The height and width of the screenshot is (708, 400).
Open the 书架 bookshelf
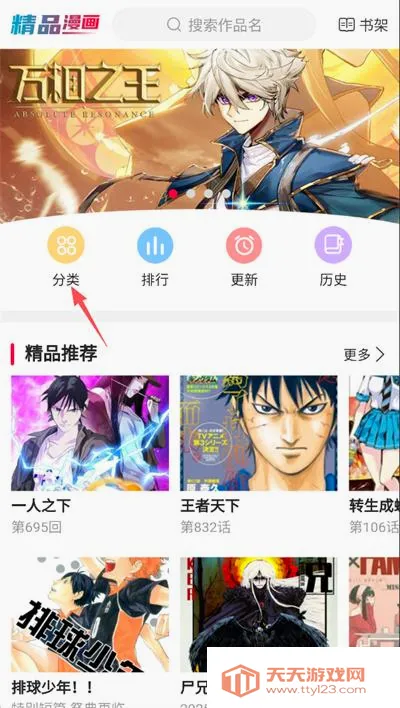click(x=363, y=24)
